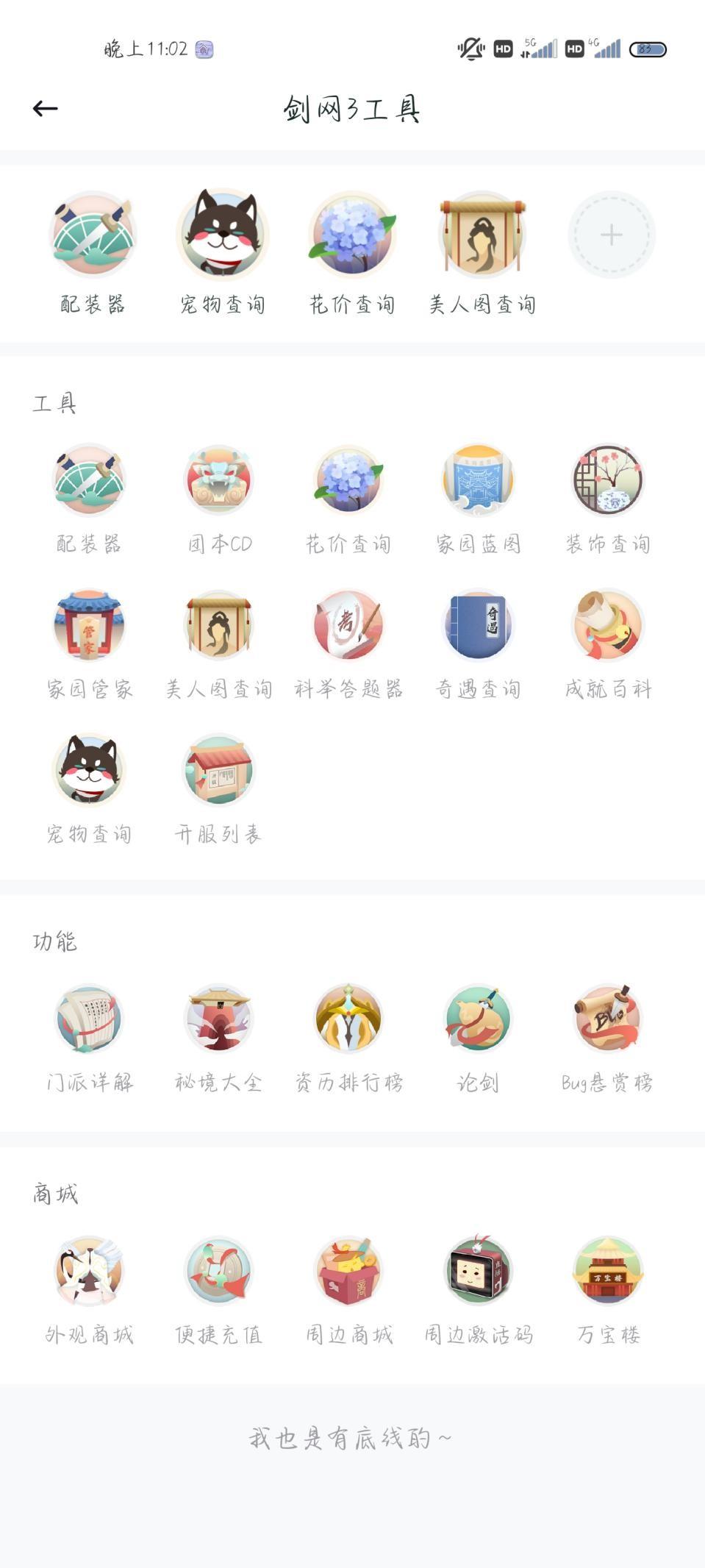Open 开服列表
Viewport: 705px width, 1568px height.
[218, 770]
